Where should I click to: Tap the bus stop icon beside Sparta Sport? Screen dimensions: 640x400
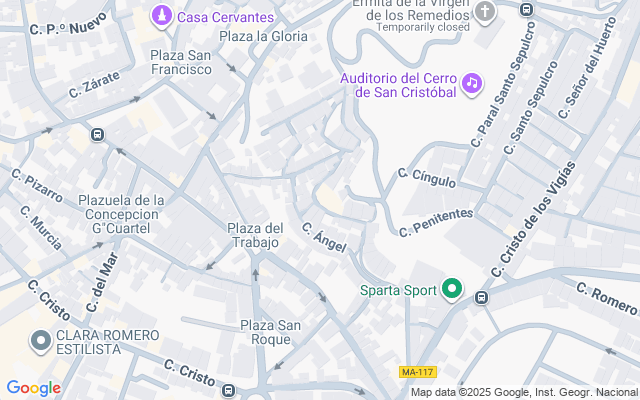[x=482, y=298]
